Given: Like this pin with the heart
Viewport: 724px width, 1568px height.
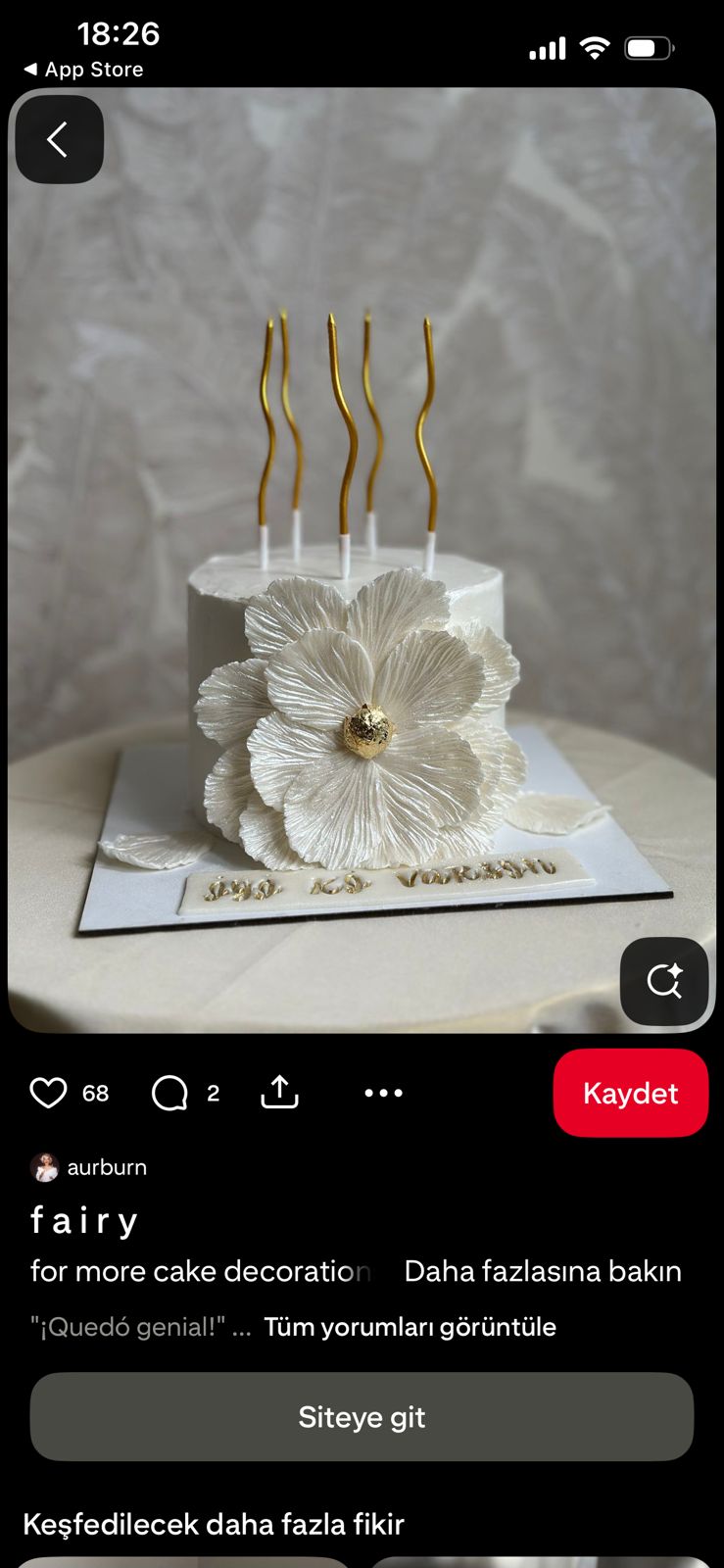Looking at the screenshot, I should tap(48, 1093).
